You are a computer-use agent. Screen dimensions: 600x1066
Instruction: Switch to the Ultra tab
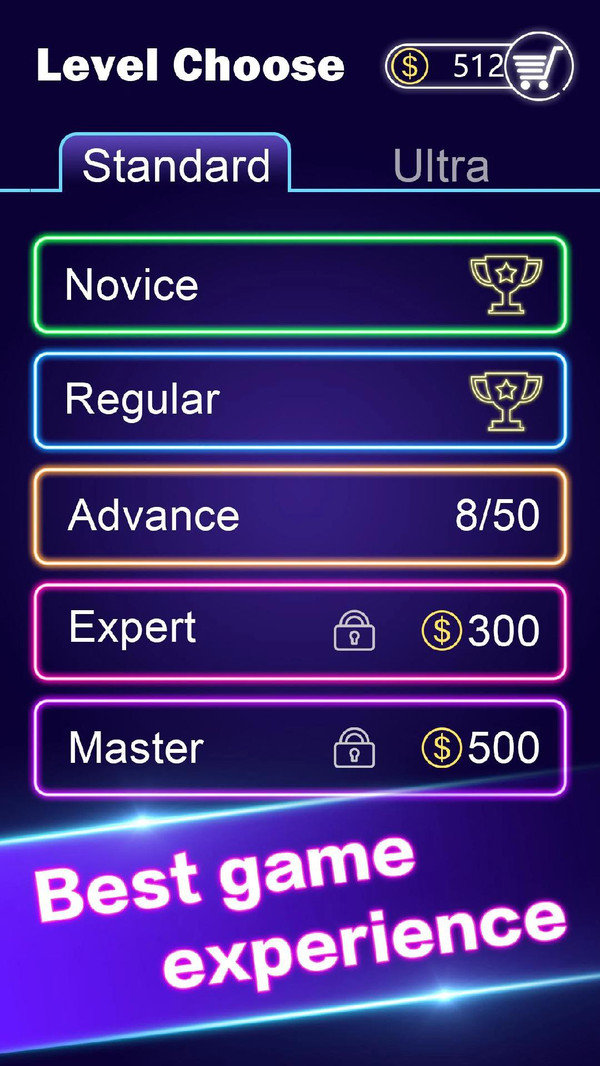pos(441,166)
